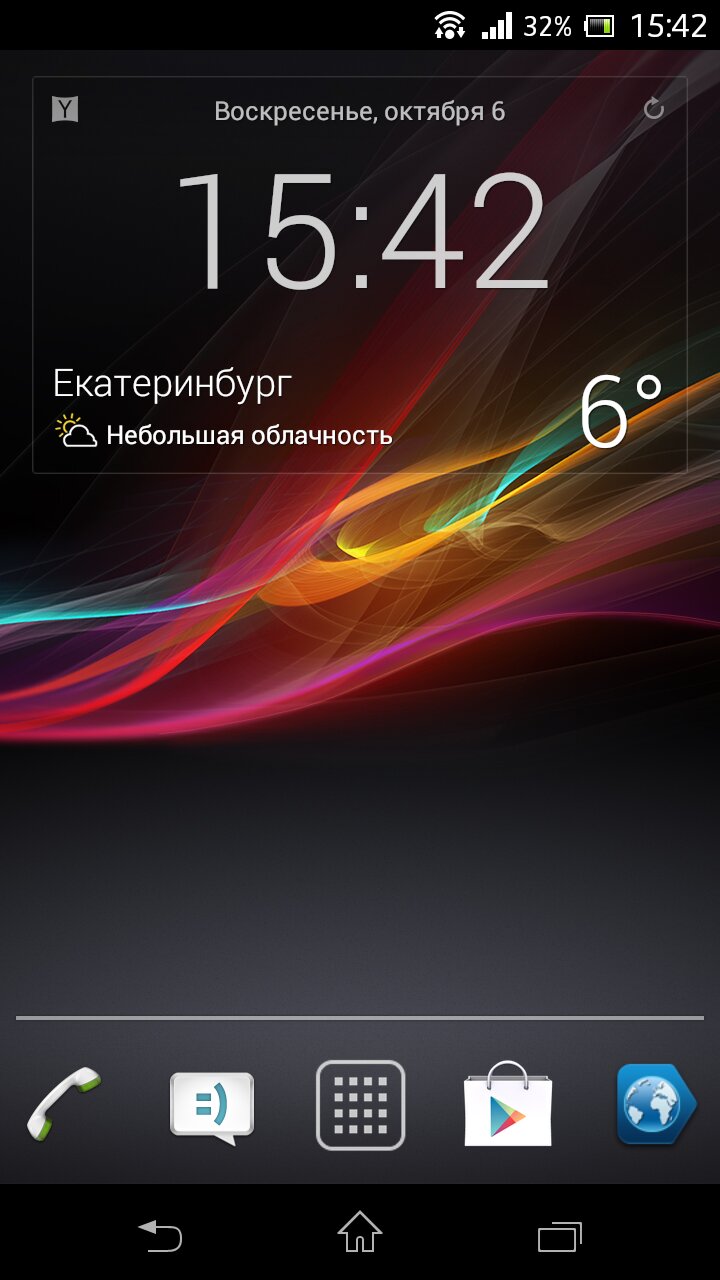The height and width of the screenshot is (1280, 720).
Task: Show recent apps
Action: coord(559,1235)
